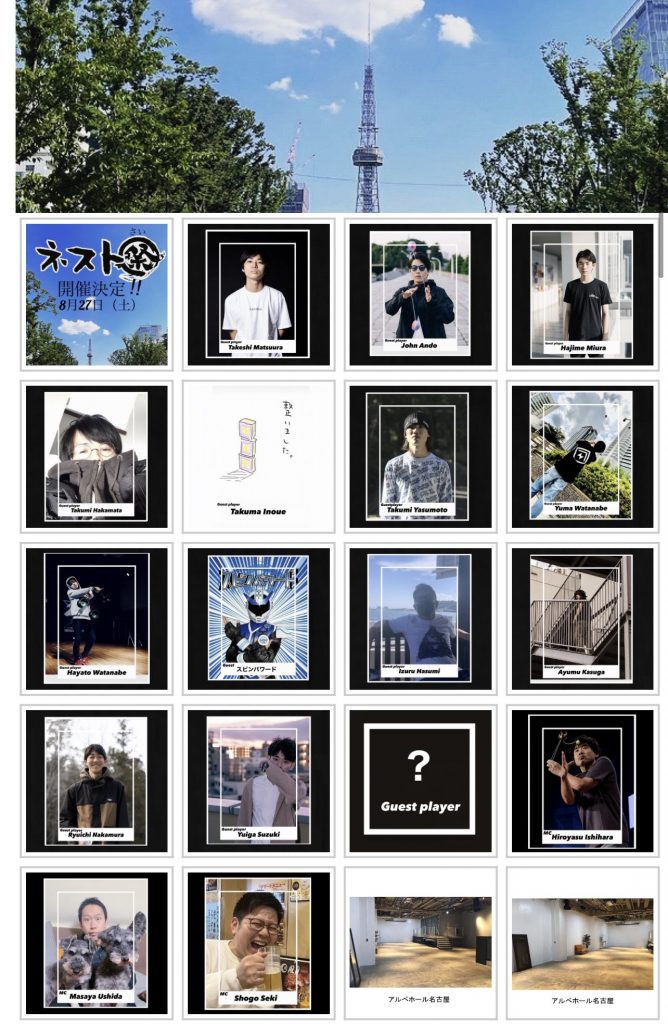View MC Shogo Seki's photo
This screenshot has width=668, height=1024.
tap(258, 942)
